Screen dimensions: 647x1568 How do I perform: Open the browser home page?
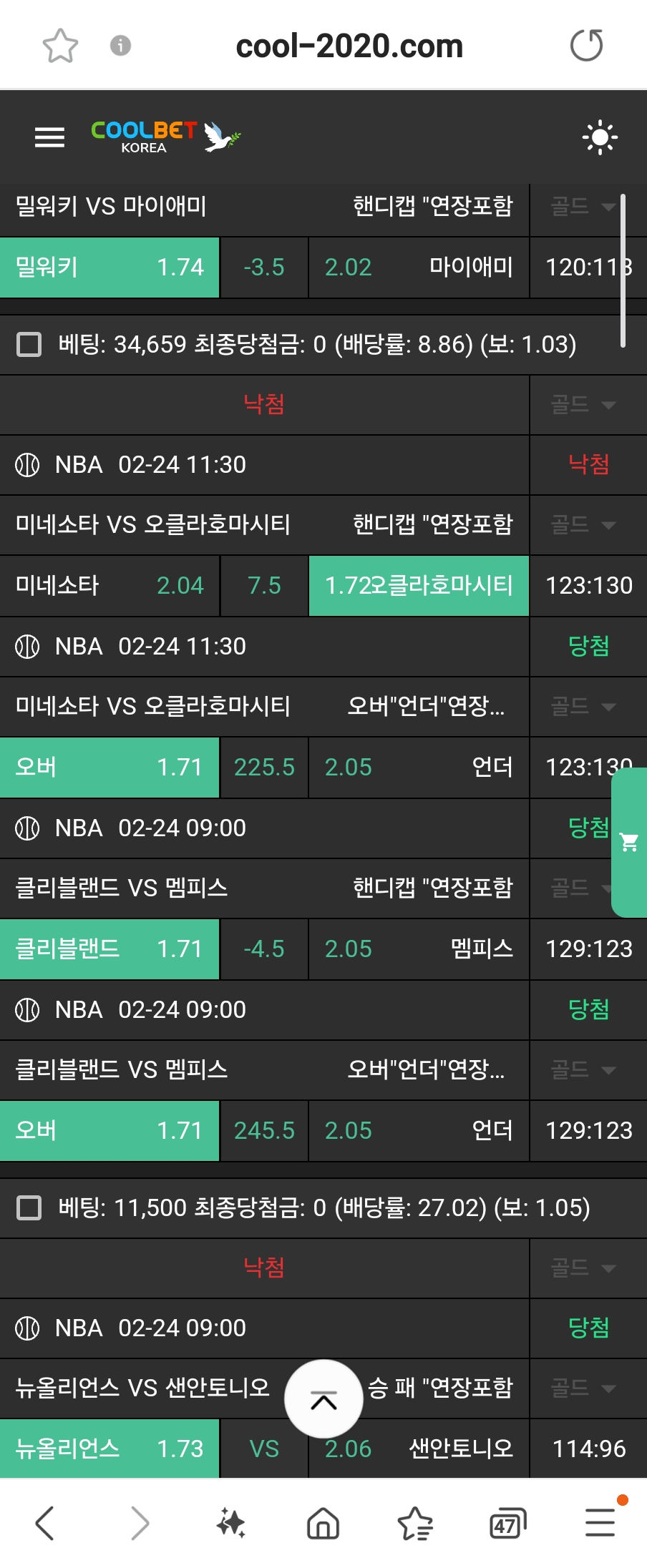click(x=323, y=1523)
